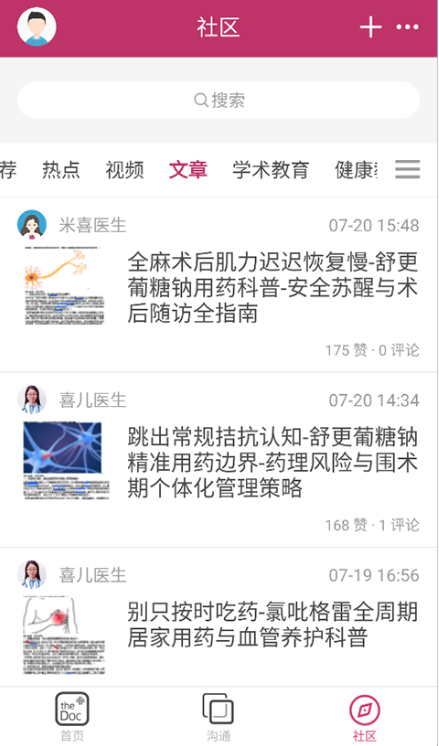This screenshot has width=439, height=746.
Task: Select the 文章 tab
Action: [x=188, y=170]
